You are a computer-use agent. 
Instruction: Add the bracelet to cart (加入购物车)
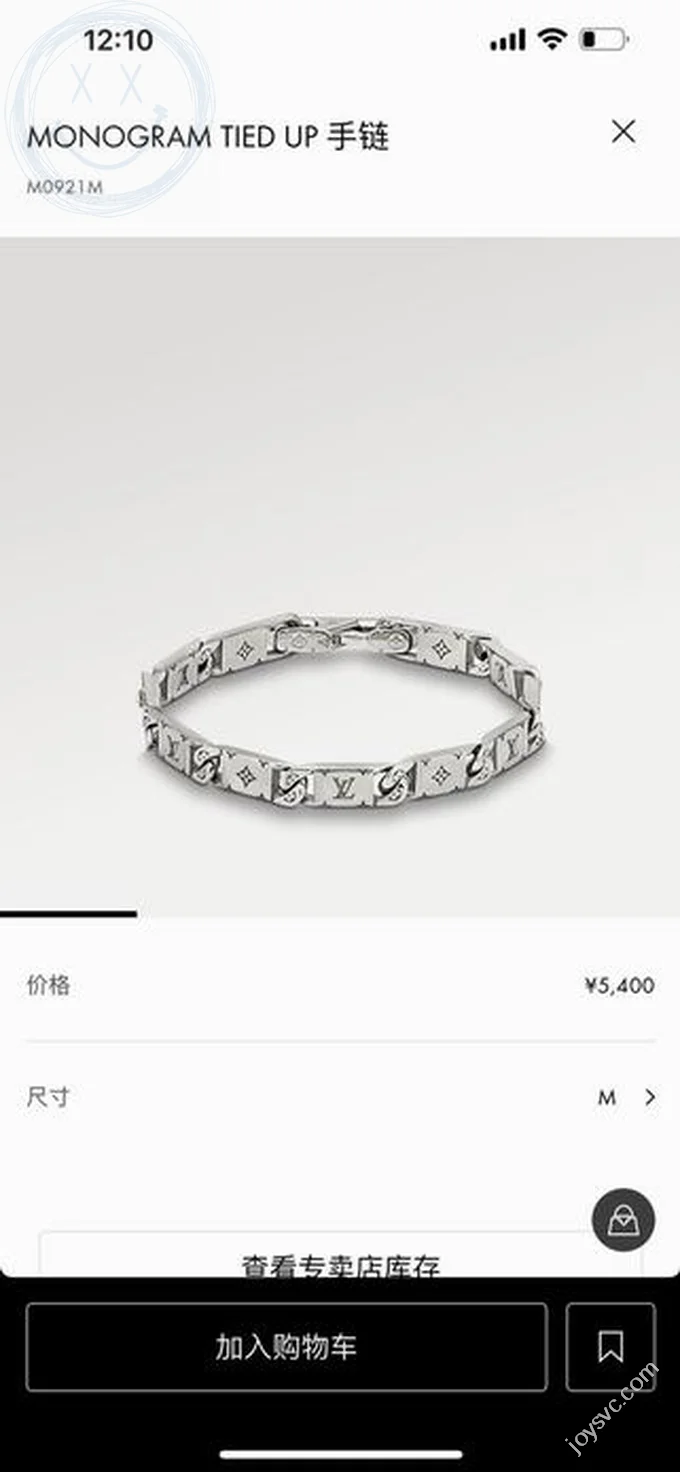(286, 1346)
